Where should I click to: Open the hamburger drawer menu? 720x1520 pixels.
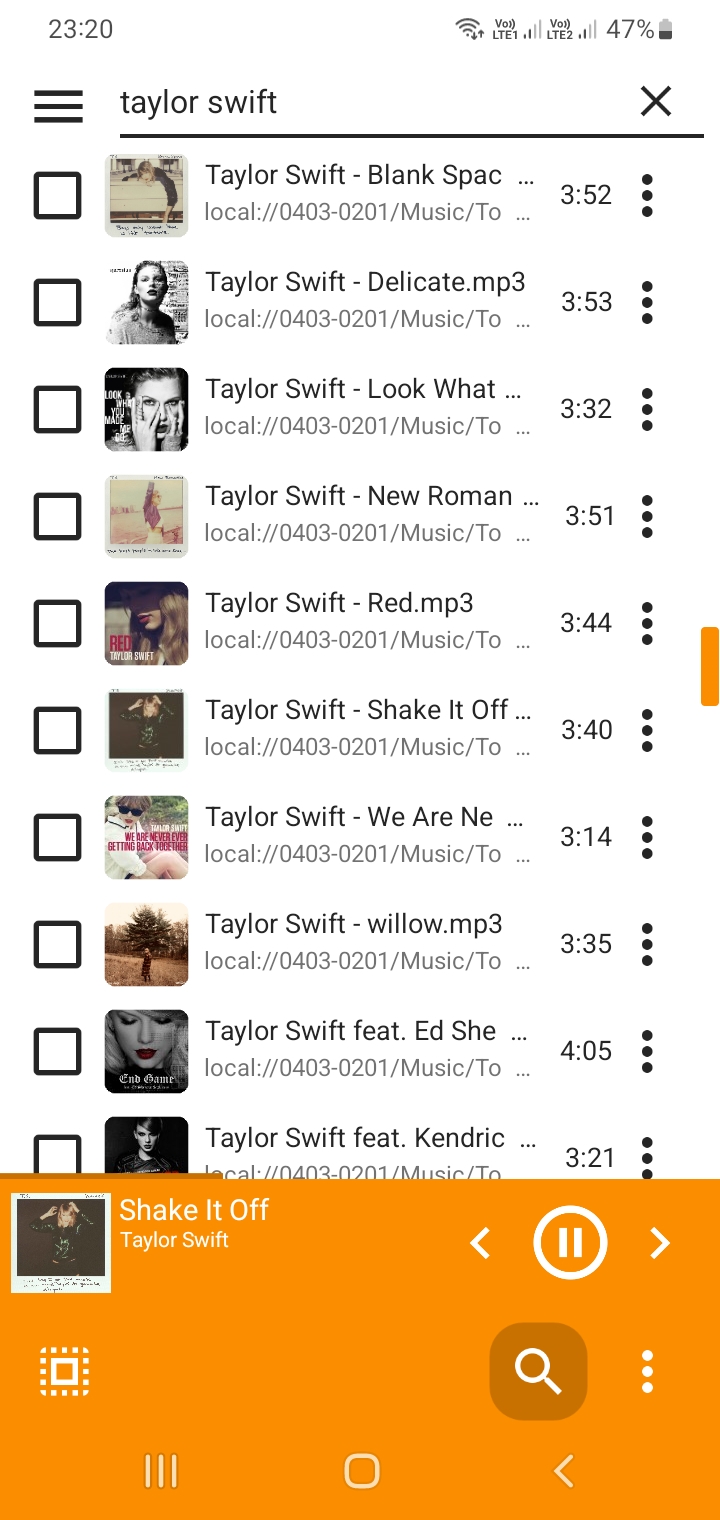[x=58, y=105]
